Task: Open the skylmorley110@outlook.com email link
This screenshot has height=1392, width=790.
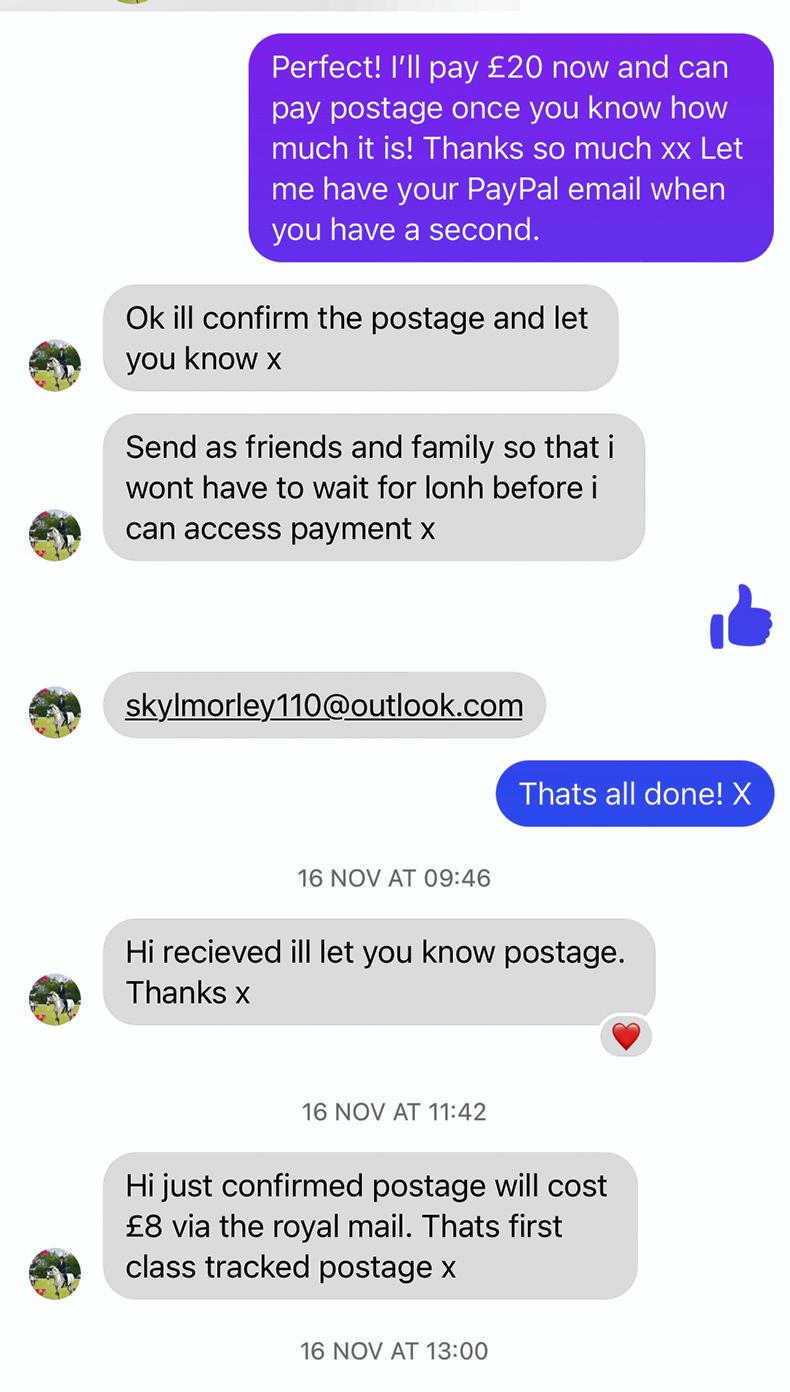Action: coord(324,705)
